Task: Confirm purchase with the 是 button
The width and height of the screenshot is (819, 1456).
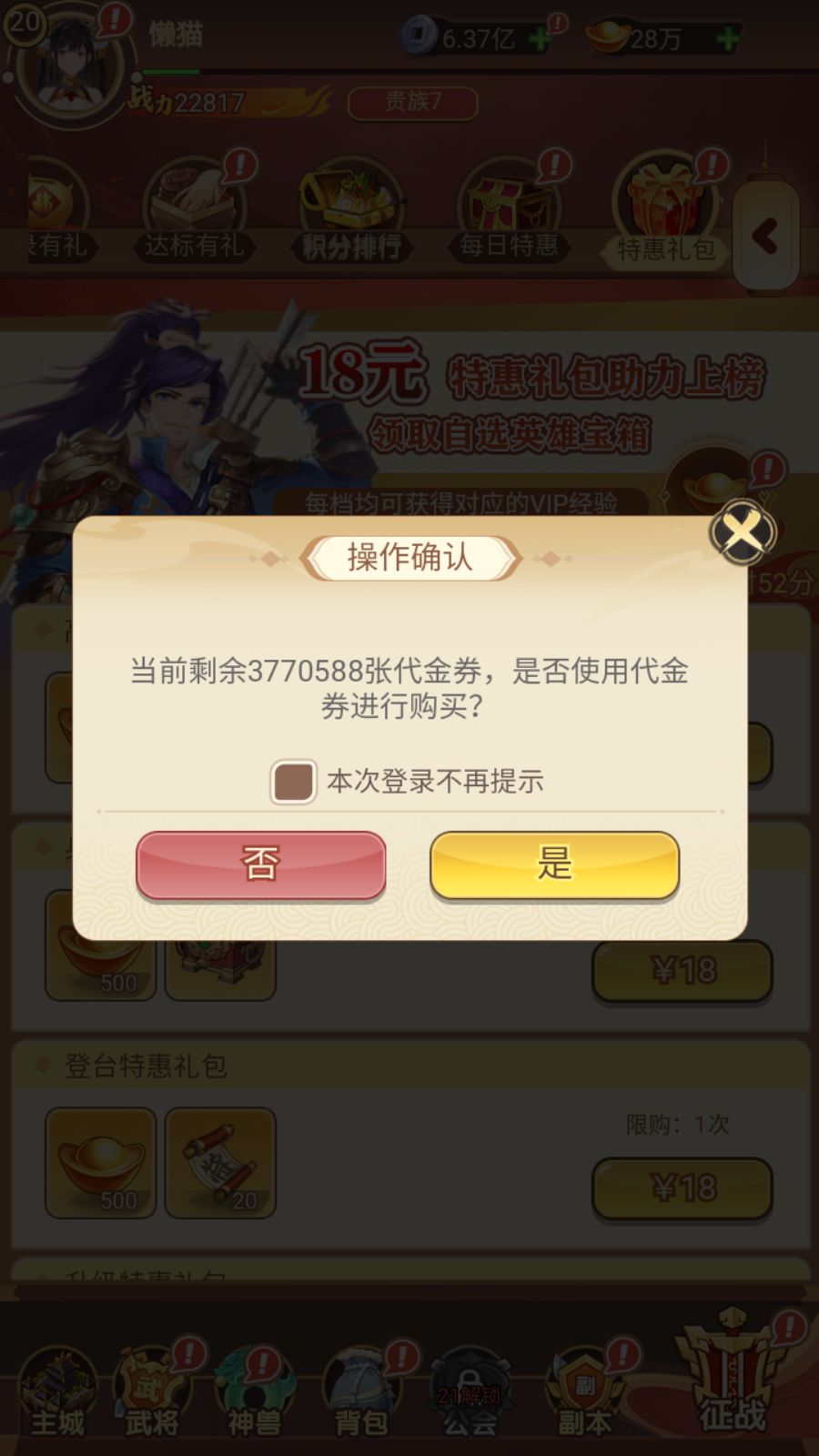Action: [554, 864]
